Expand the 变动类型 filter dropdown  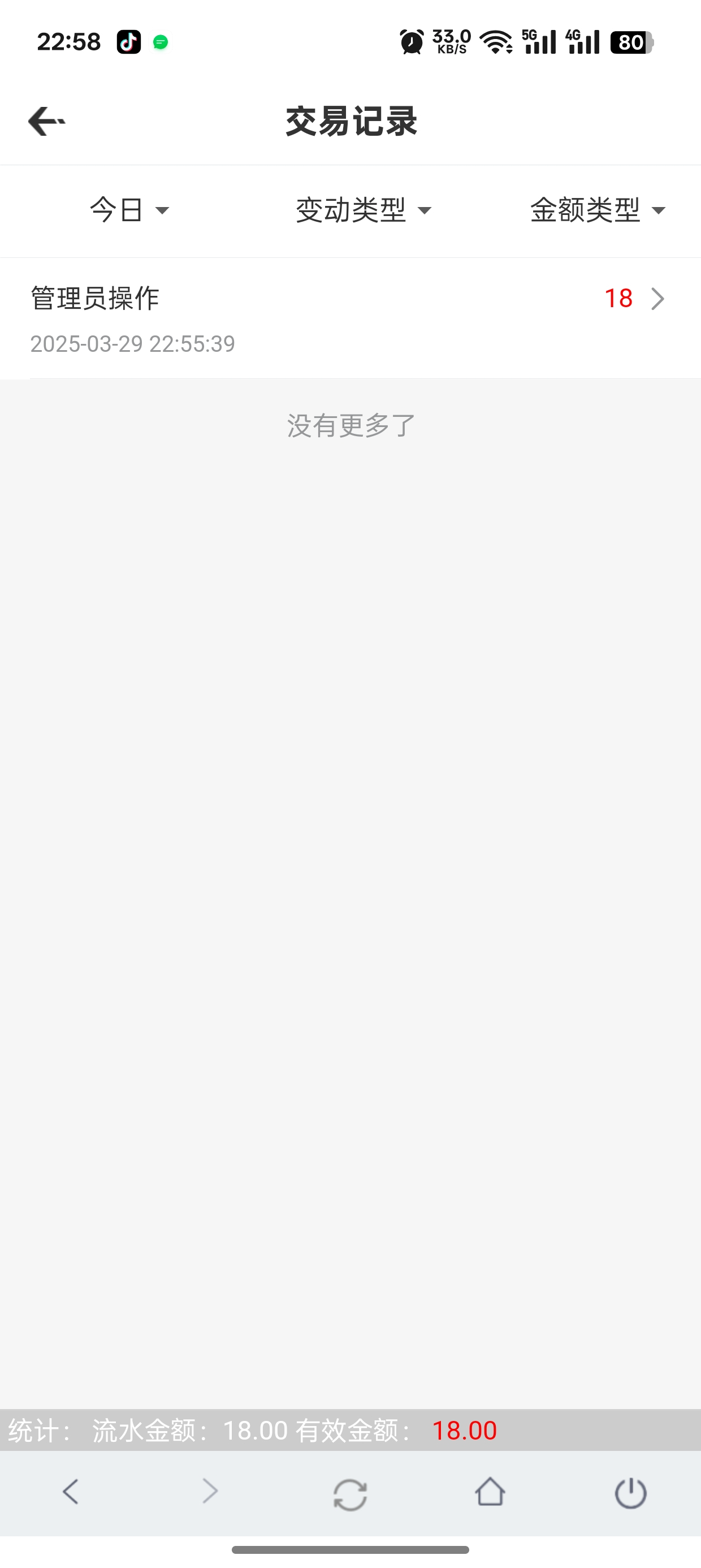pyautogui.click(x=364, y=210)
